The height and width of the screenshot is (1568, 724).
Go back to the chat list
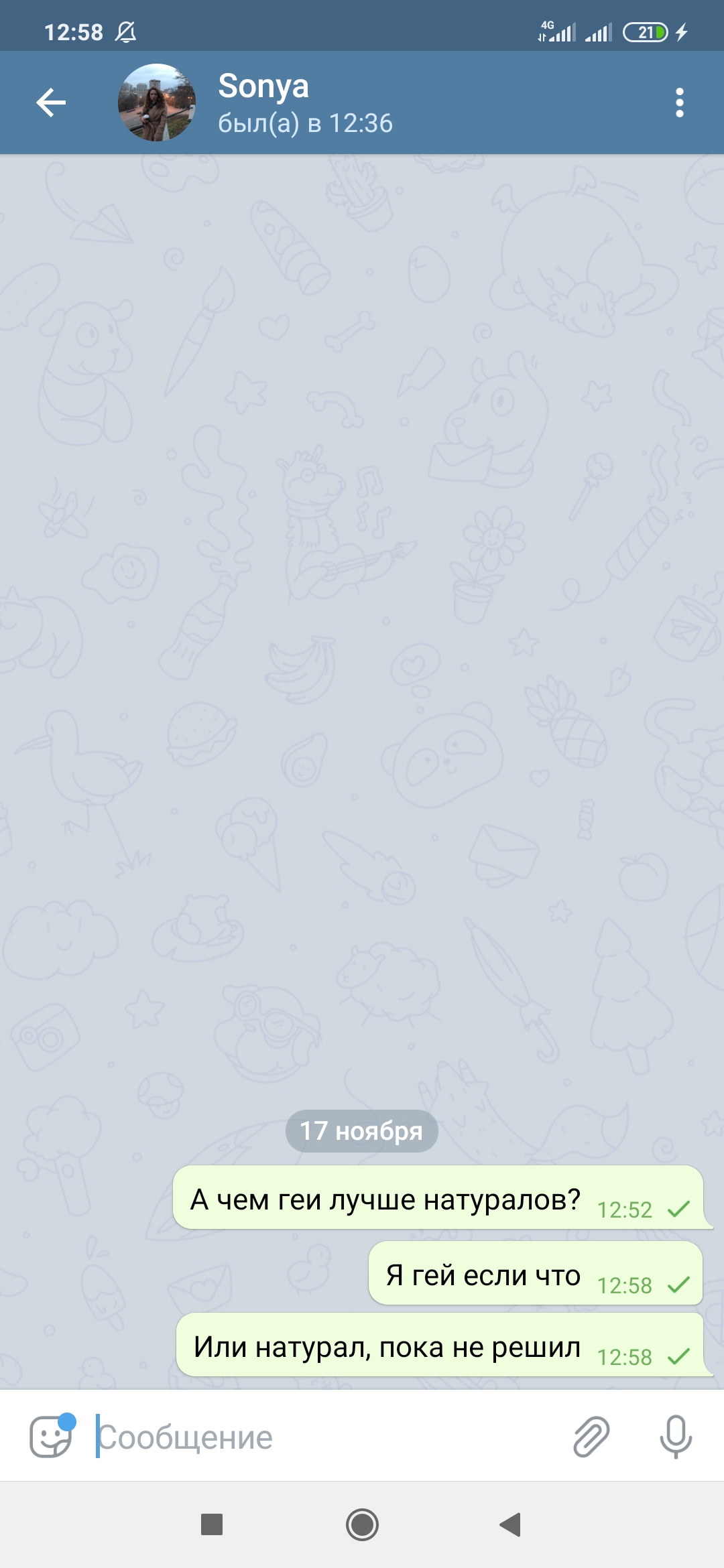[51, 103]
